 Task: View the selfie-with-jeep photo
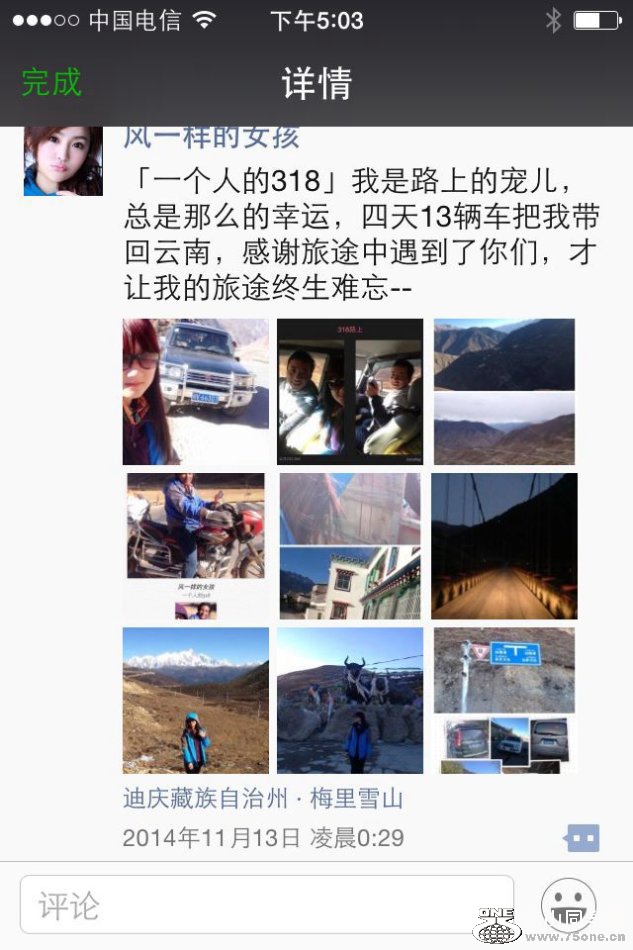[195, 391]
